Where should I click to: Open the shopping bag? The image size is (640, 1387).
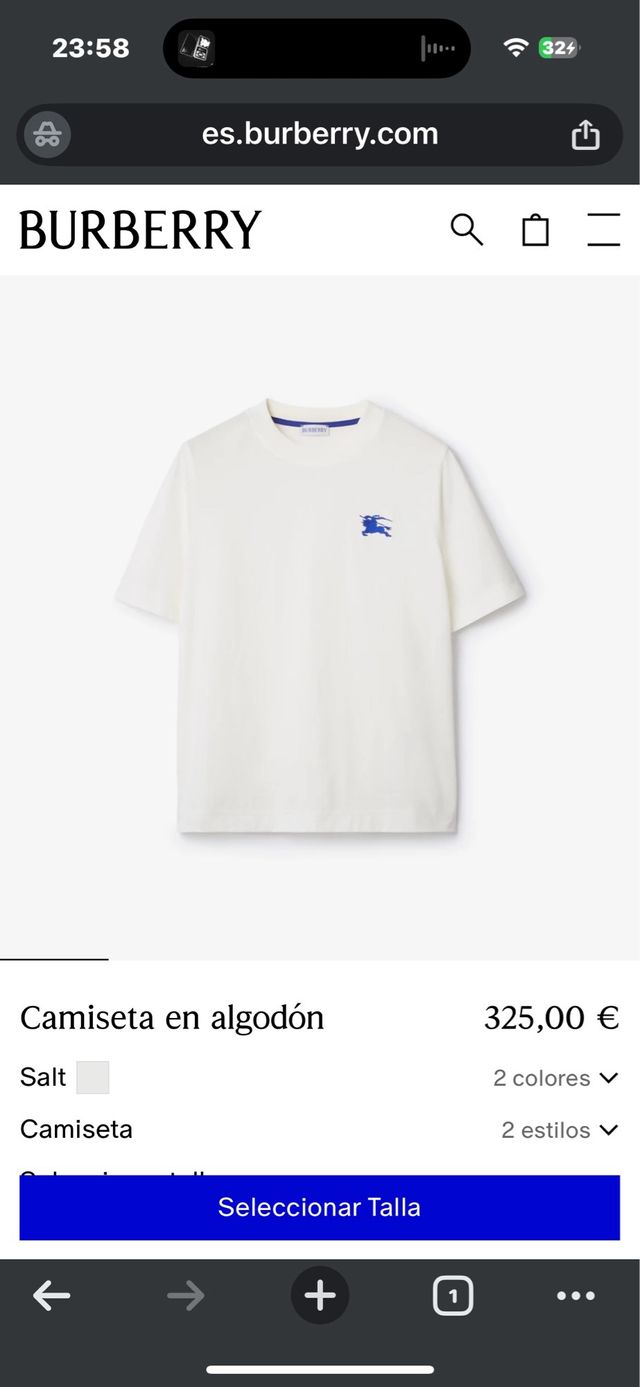pyautogui.click(x=536, y=230)
